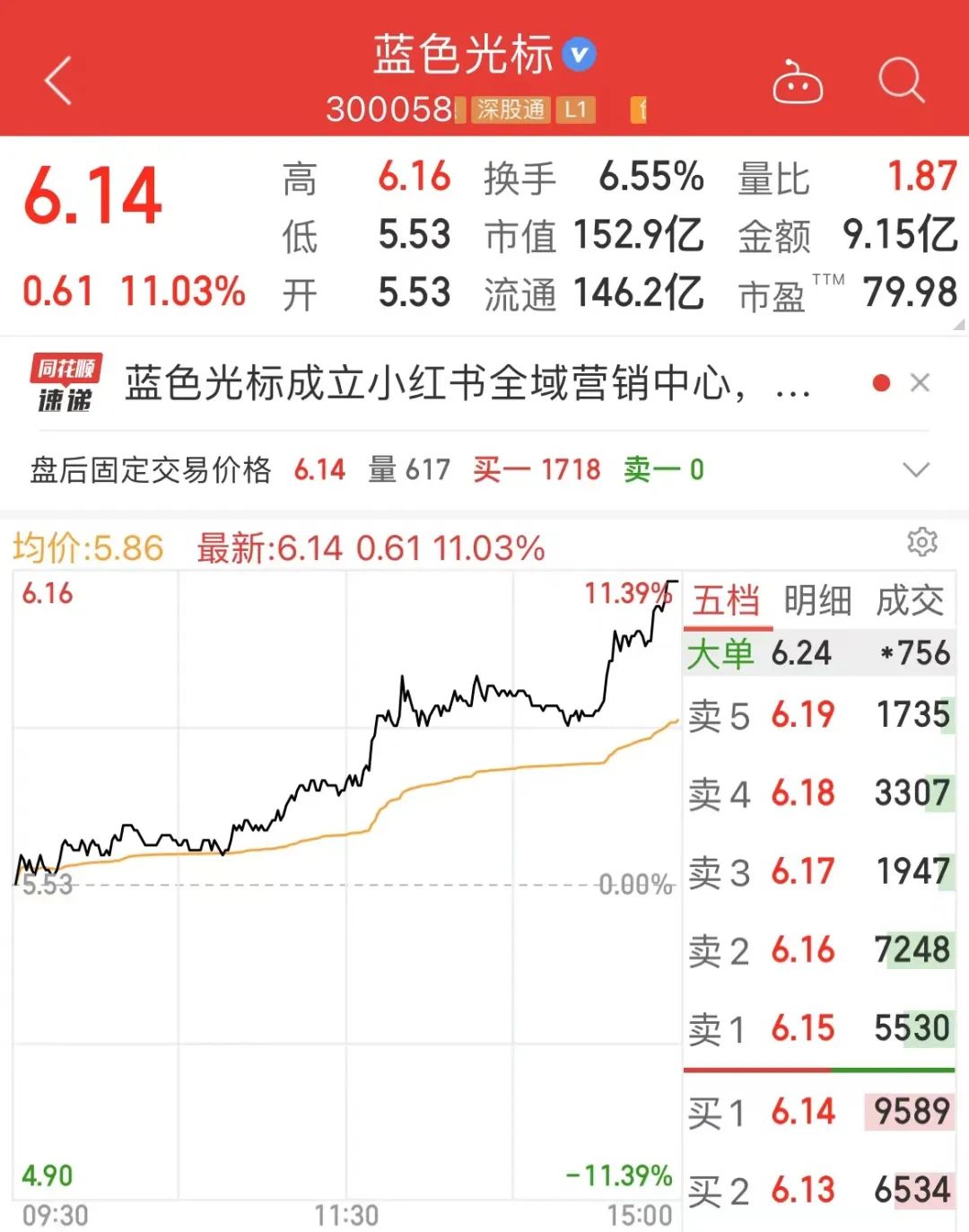Expand the 盘后固定交易价格 details chevron

(x=915, y=468)
